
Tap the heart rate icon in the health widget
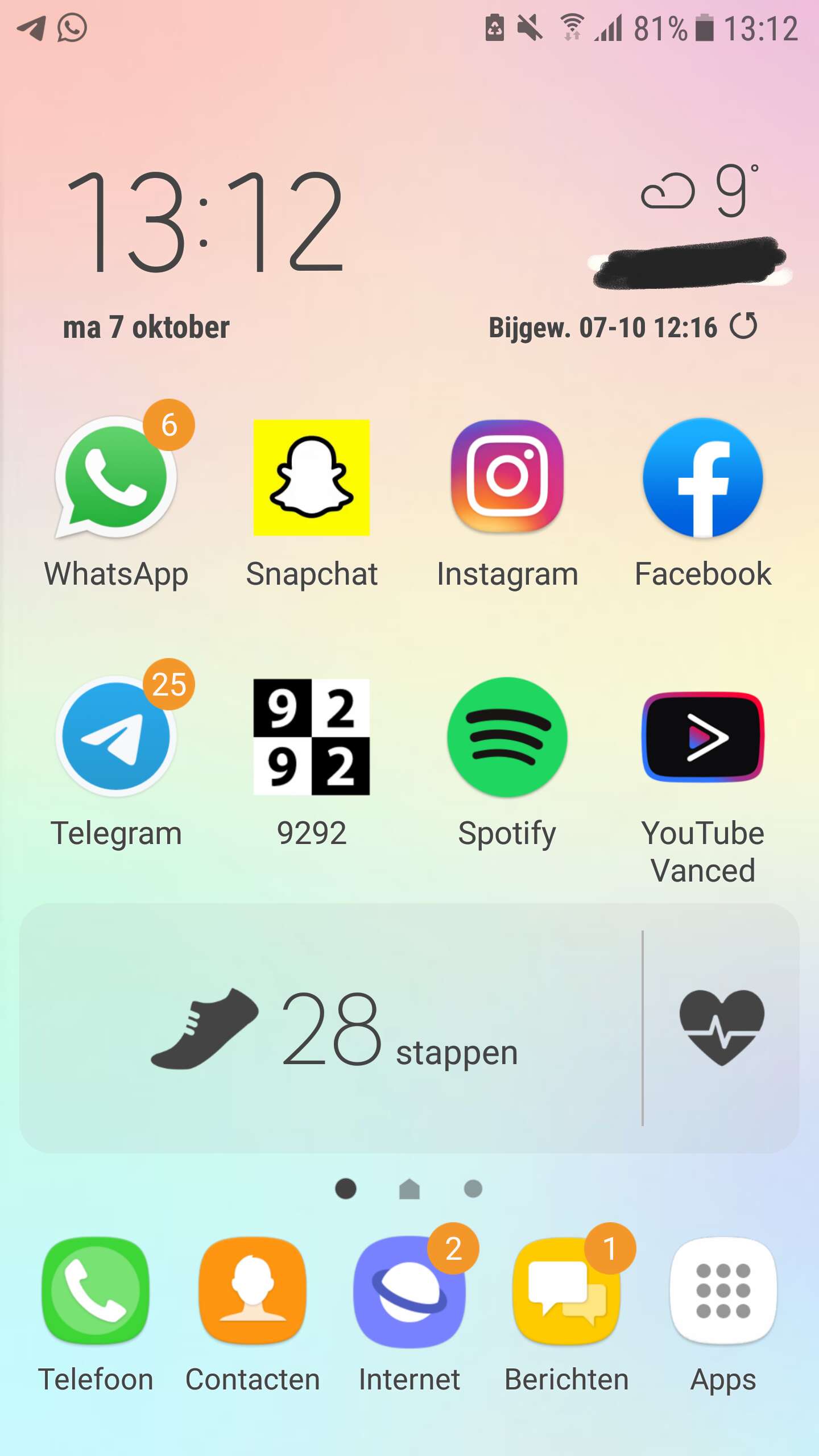[722, 1027]
